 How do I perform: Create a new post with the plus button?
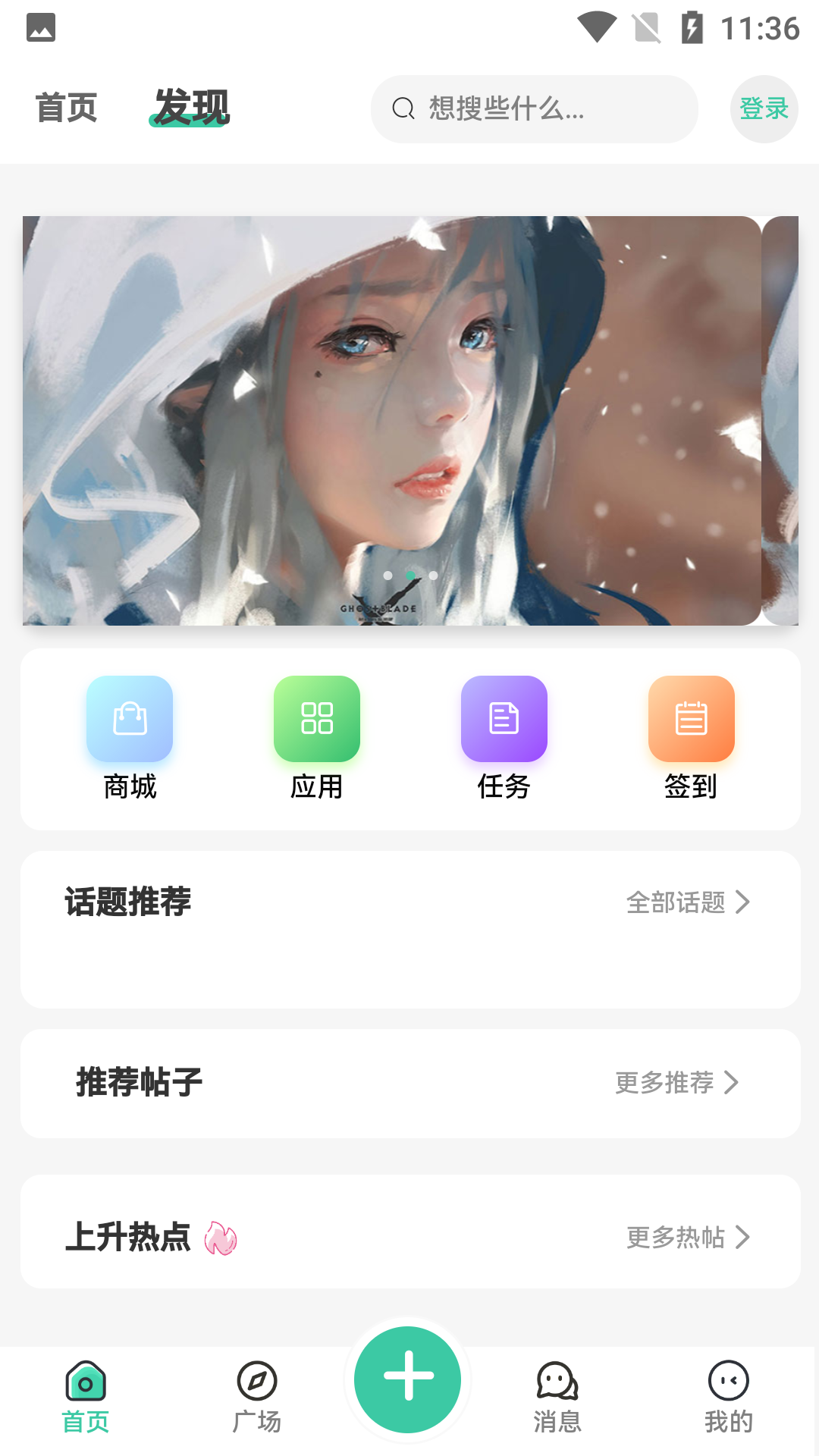click(x=408, y=1379)
